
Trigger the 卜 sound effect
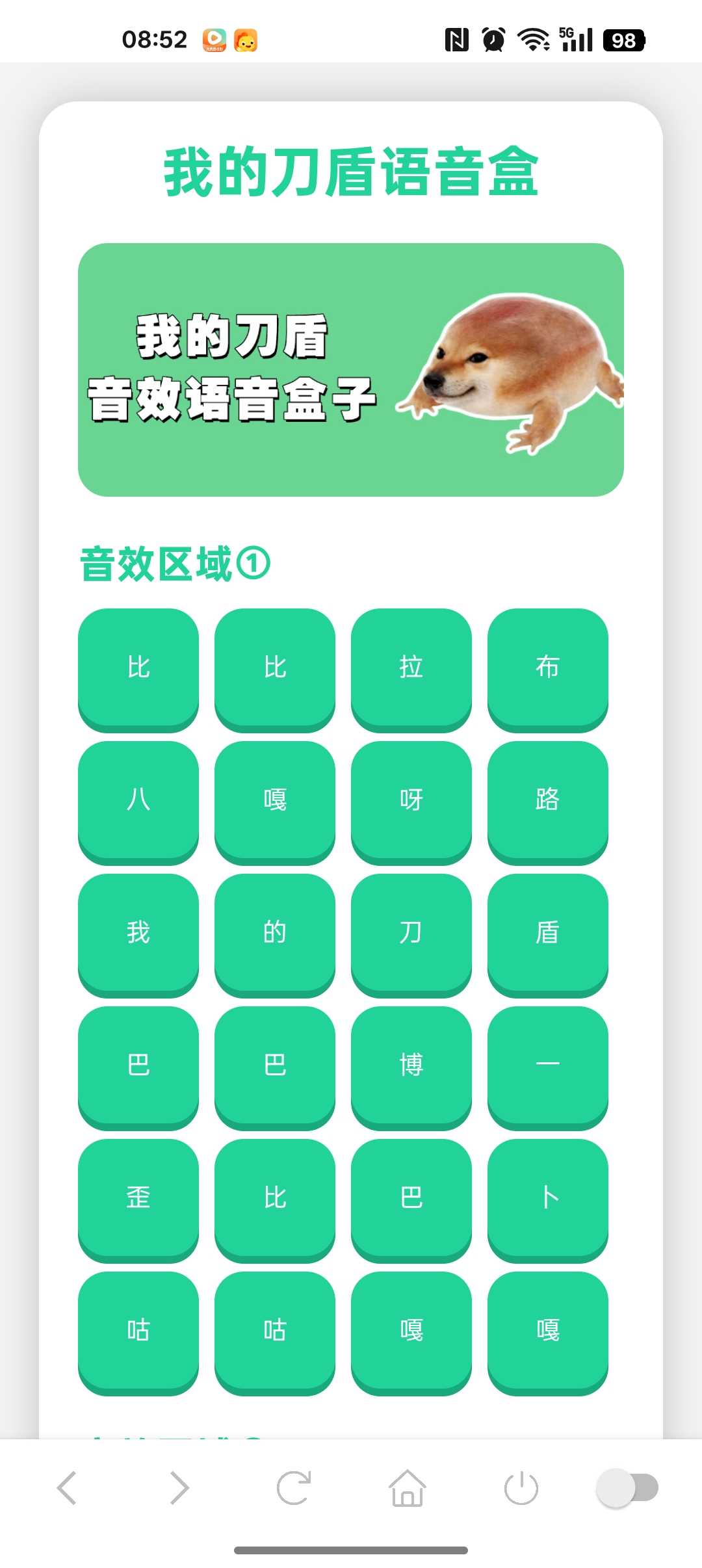pos(547,1198)
